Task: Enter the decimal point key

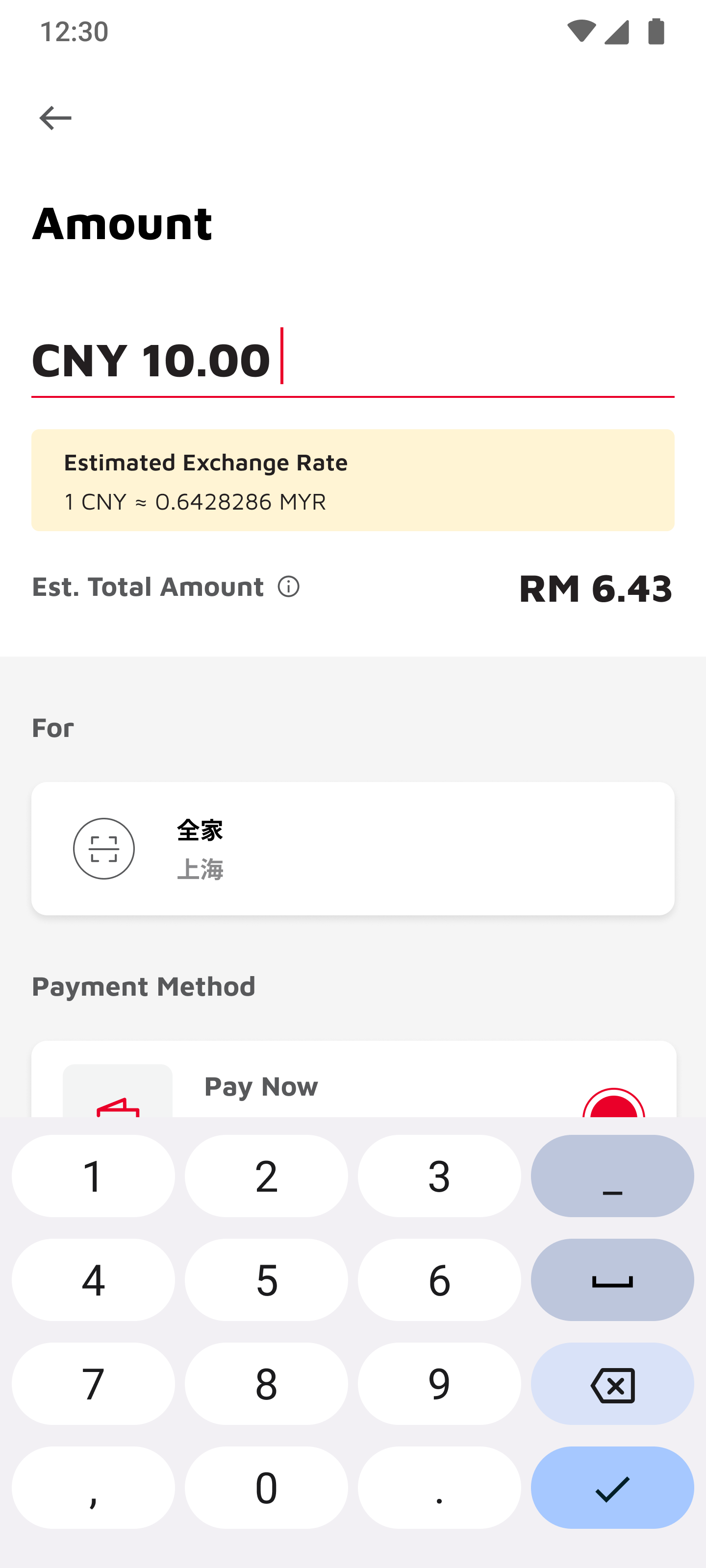Action: [x=439, y=1487]
